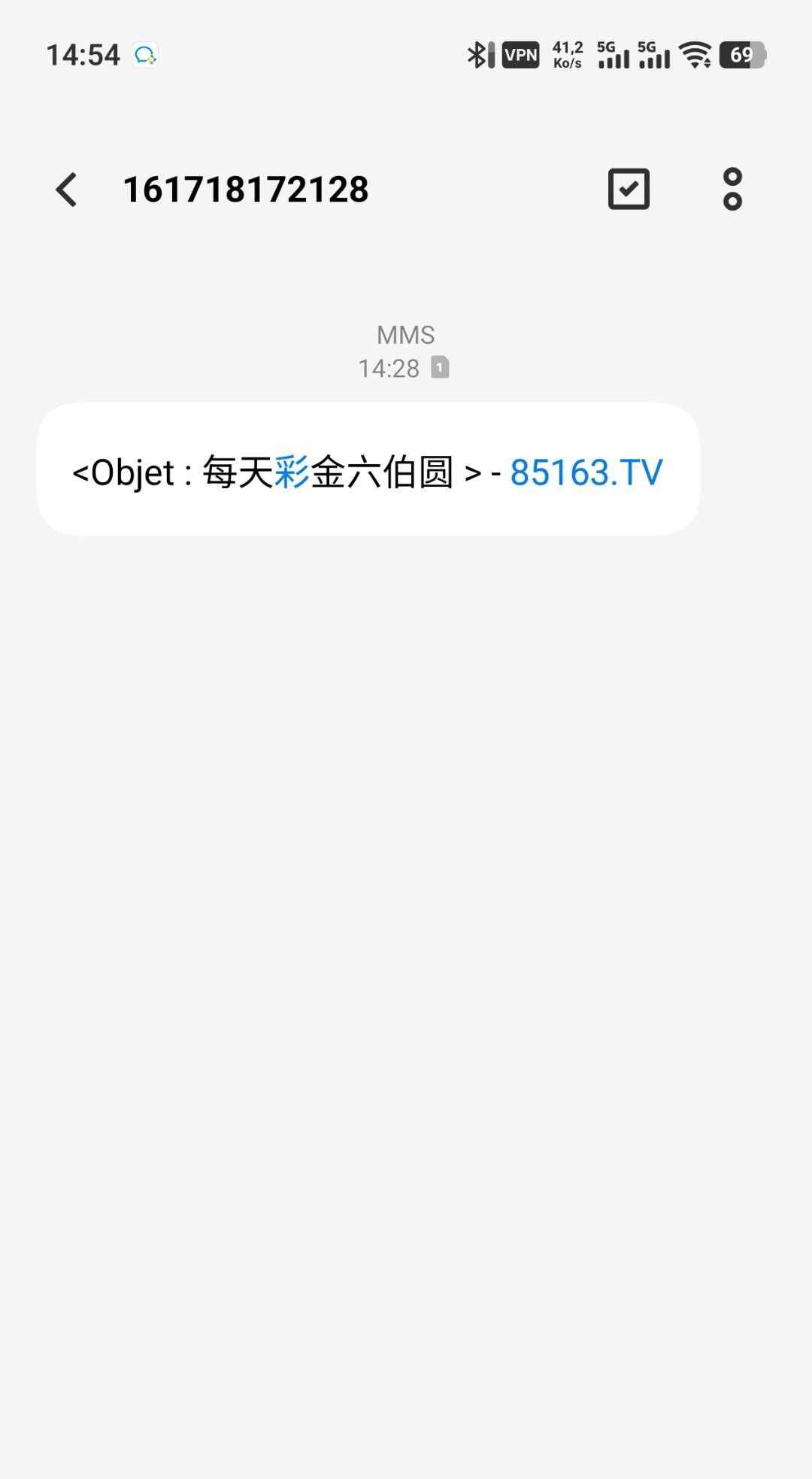
Task: Open the 85163.TV link
Action: 586,472
